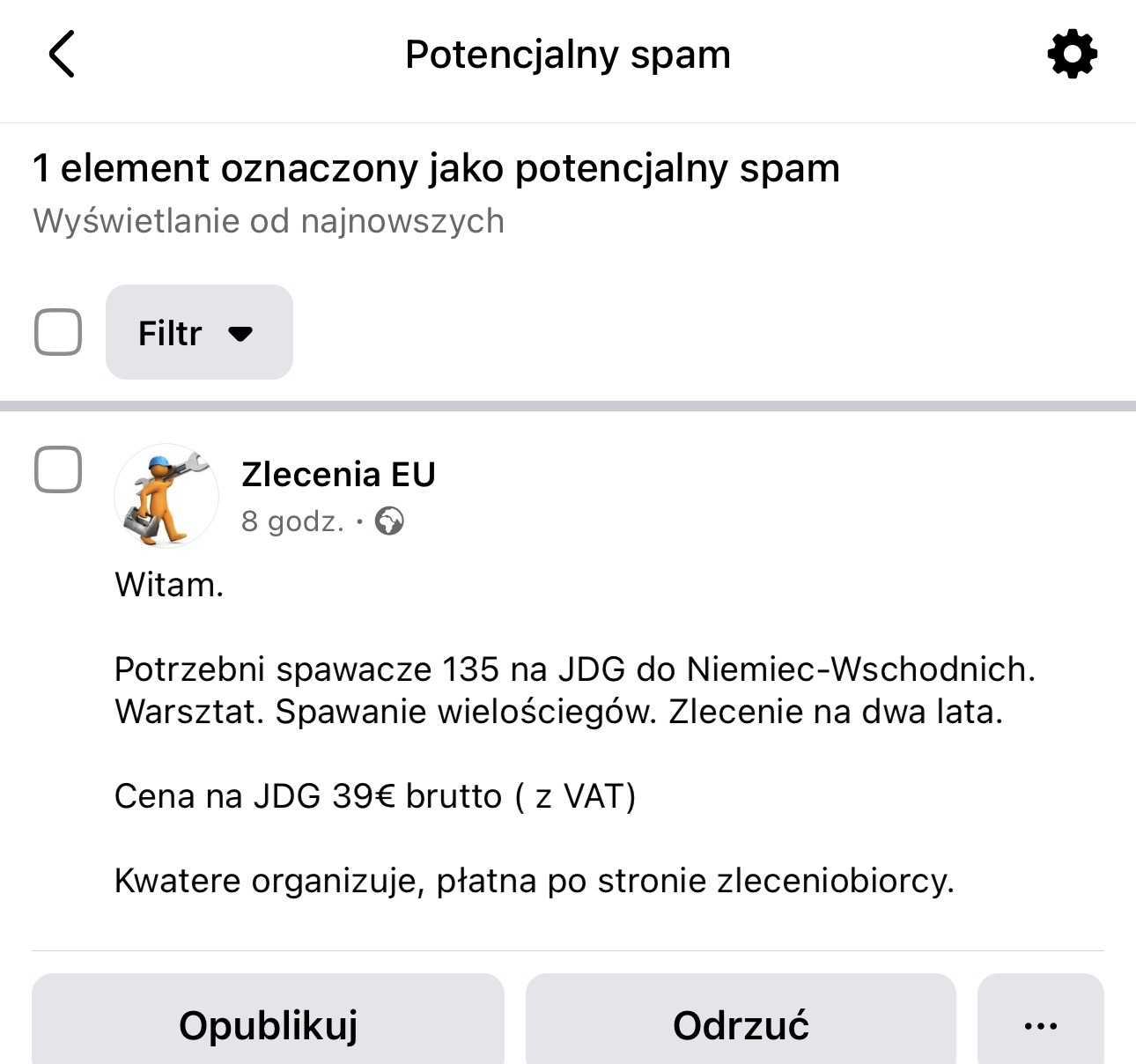The height and width of the screenshot is (1064, 1136).
Task: Go back from Potencjalny spam
Action: [62, 55]
